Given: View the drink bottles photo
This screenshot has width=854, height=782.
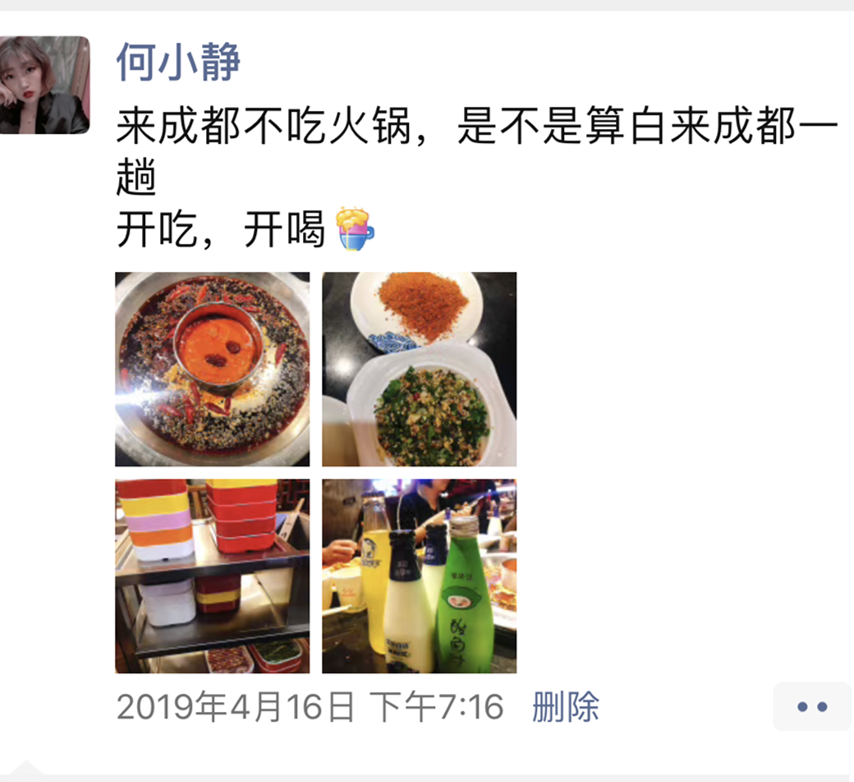Looking at the screenshot, I should 419,575.
